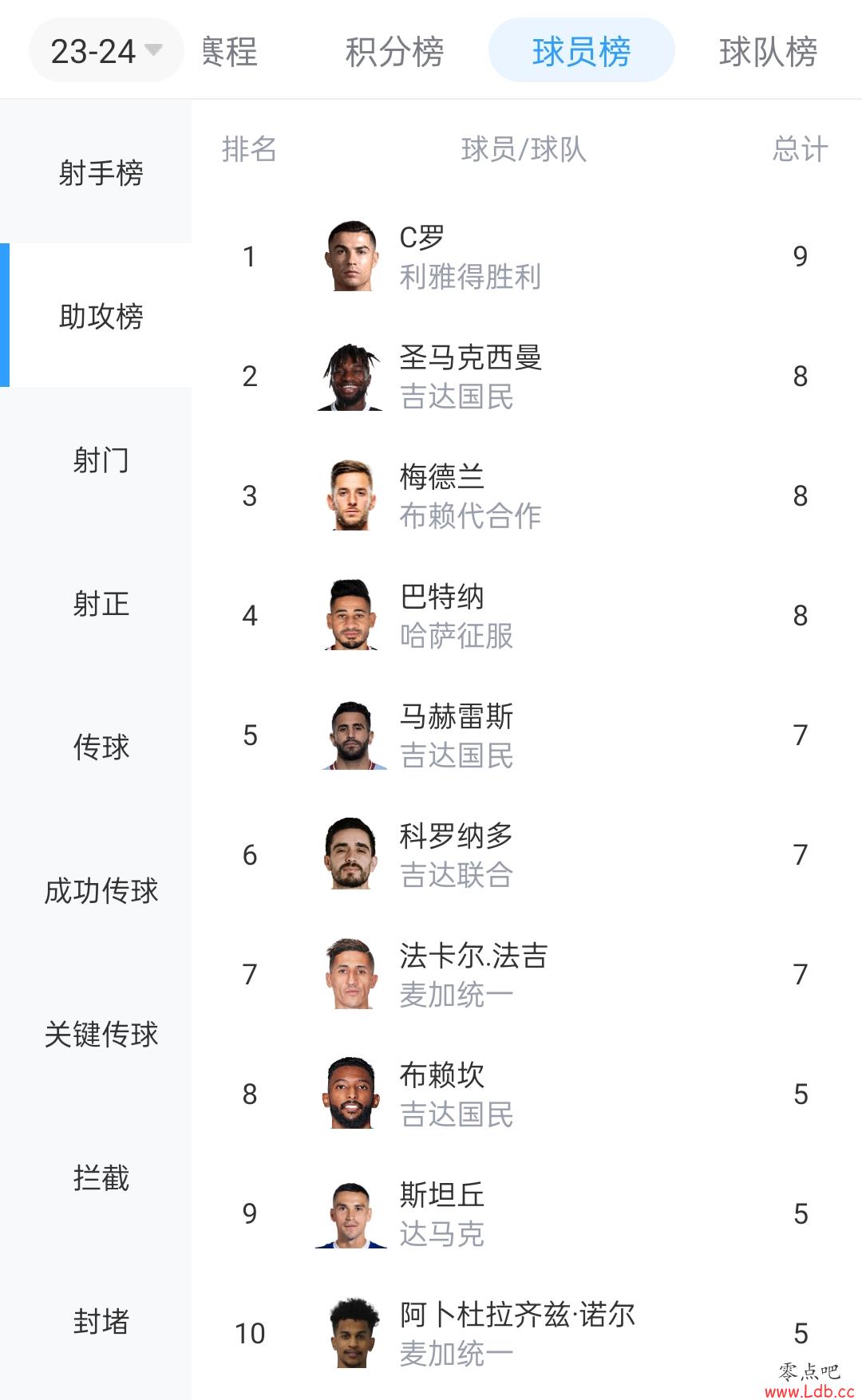862x1400 pixels.
Task: Select the 封堵 category
Action: (101, 1322)
